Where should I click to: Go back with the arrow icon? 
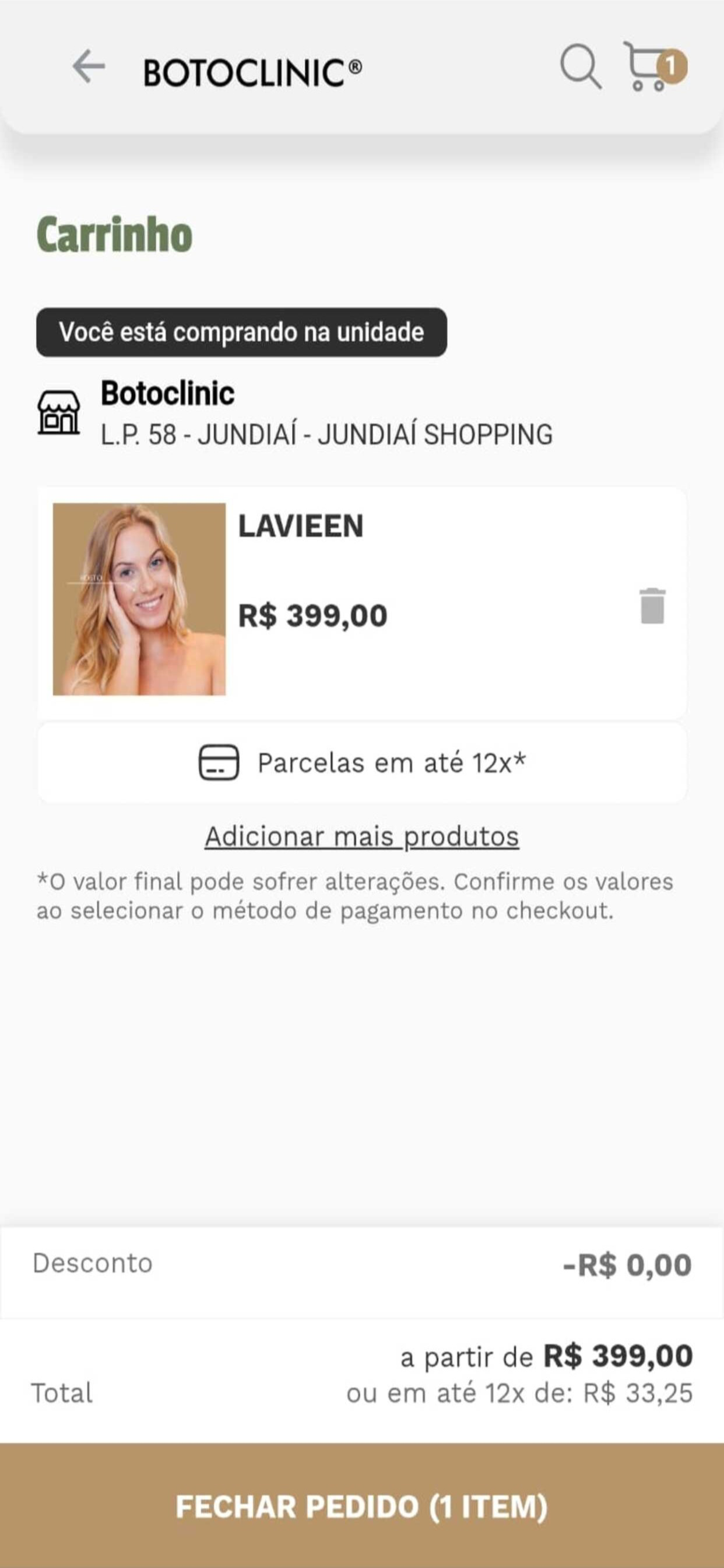click(89, 66)
